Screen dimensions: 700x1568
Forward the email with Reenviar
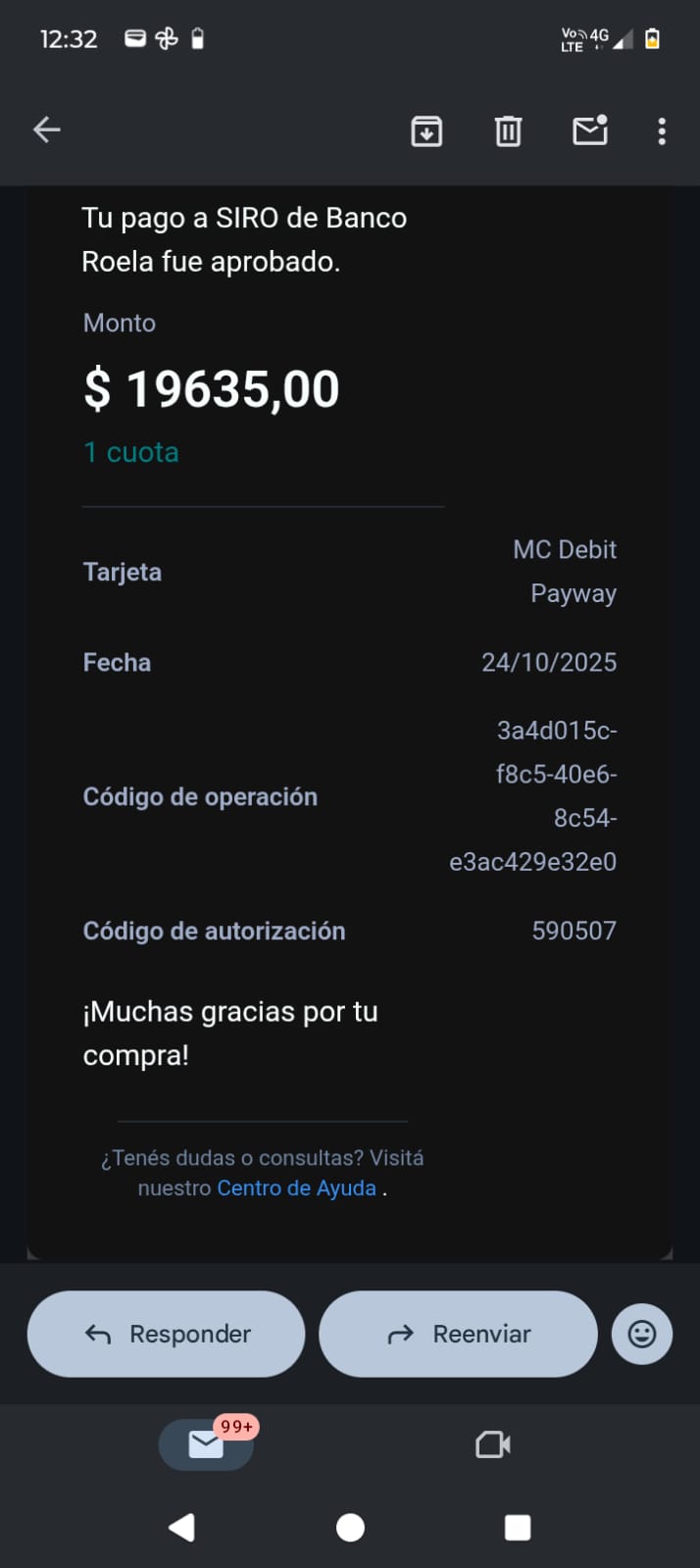[458, 1334]
